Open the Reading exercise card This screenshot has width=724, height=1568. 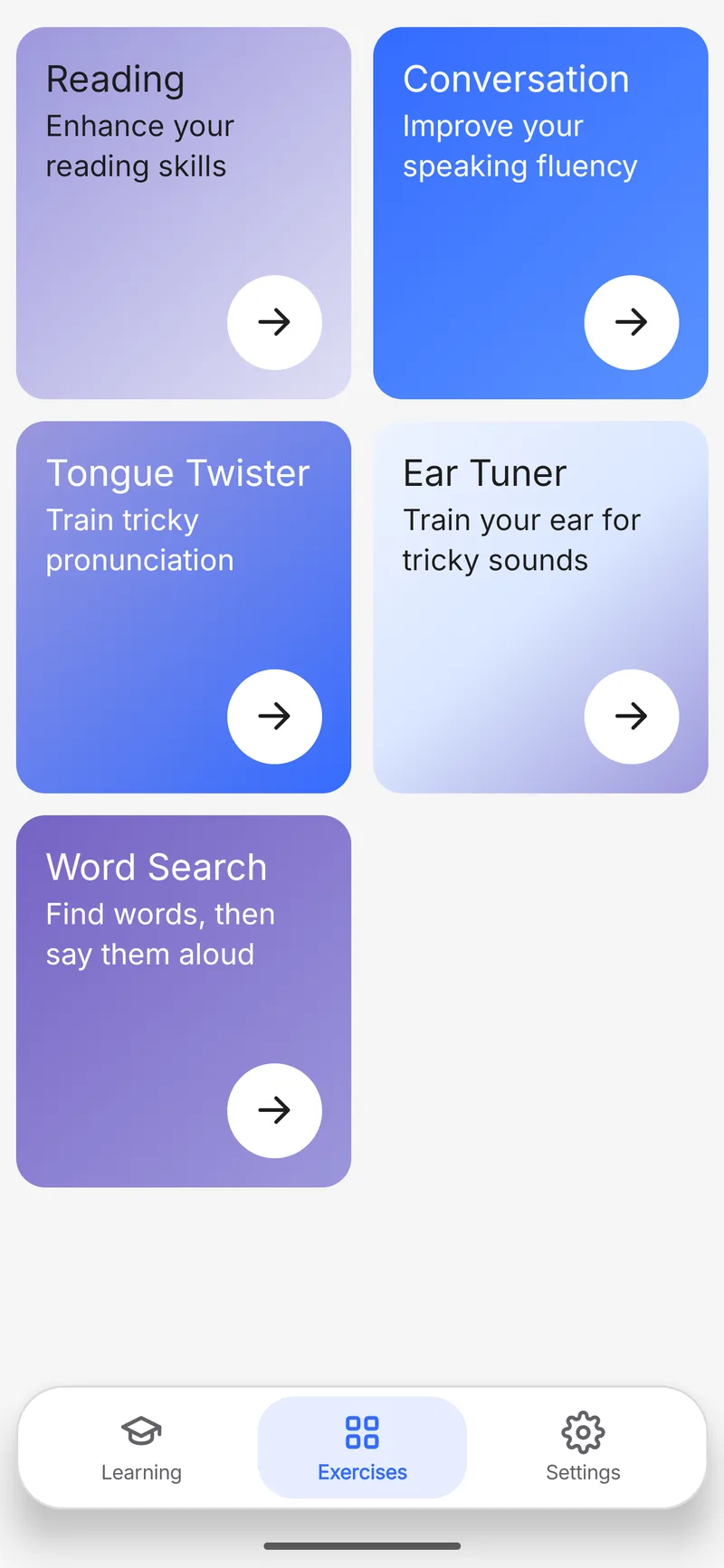coord(184,213)
